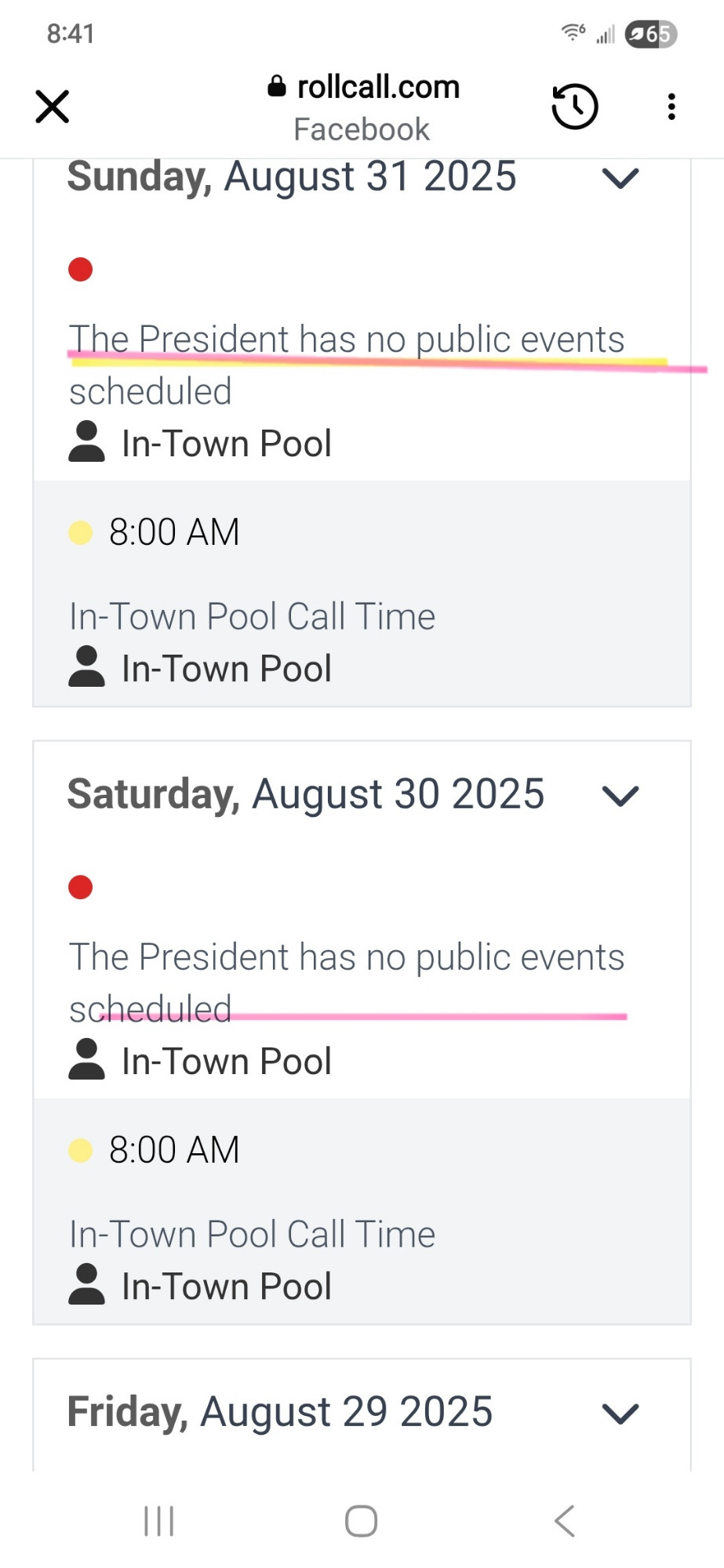
Task: Open the browsing history clock icon
Action: [575, 106]
